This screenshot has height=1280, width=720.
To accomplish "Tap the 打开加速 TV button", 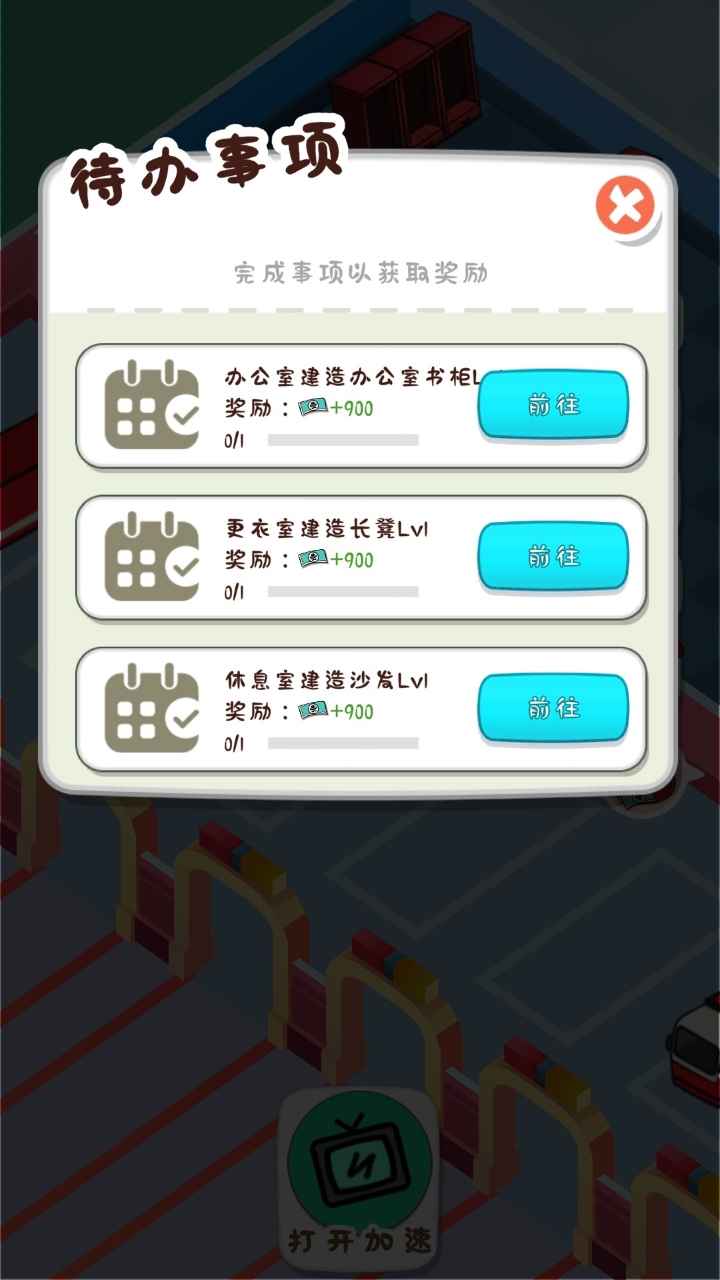I will point(360,1170).
